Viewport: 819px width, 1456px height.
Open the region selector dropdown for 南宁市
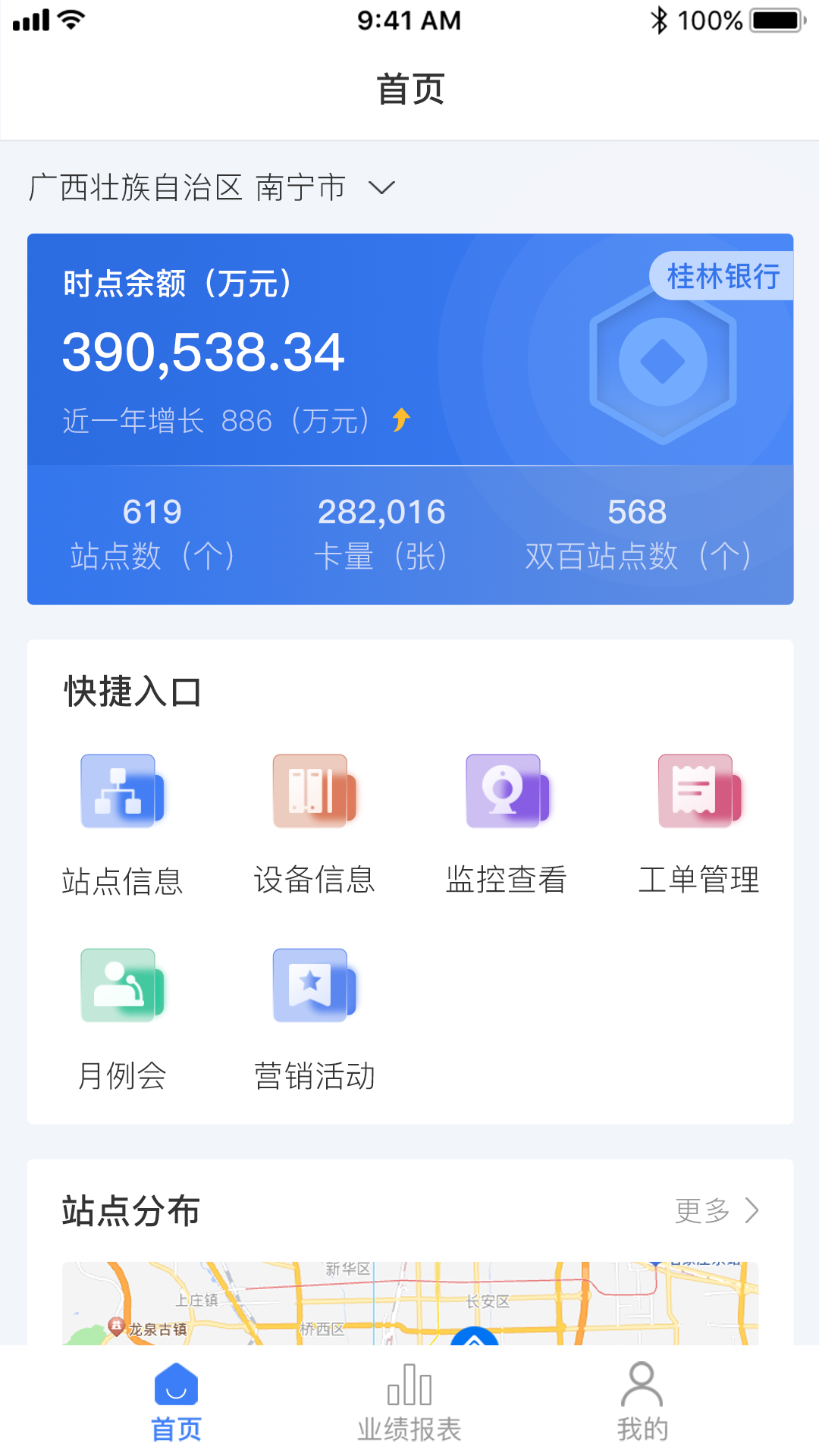382,187
